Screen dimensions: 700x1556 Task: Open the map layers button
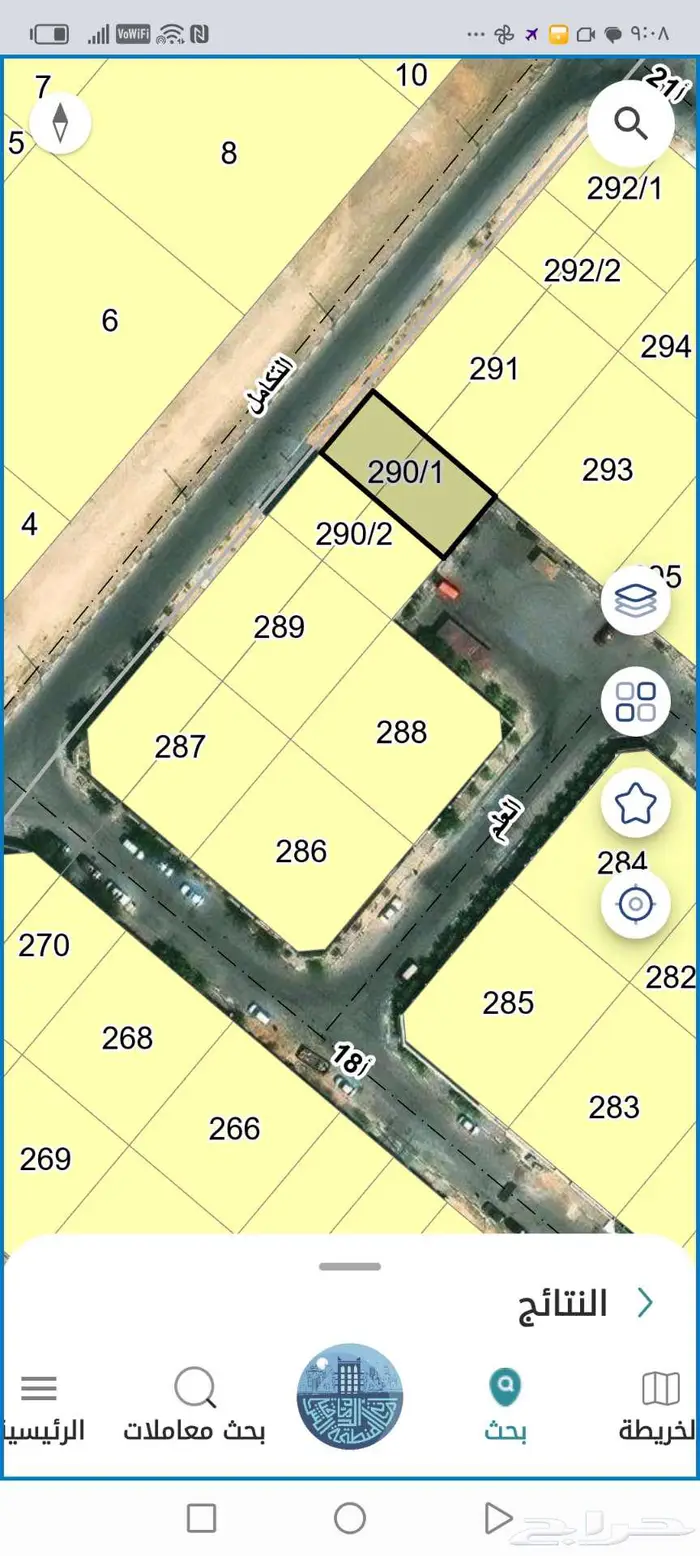click(x=635, y=600)
